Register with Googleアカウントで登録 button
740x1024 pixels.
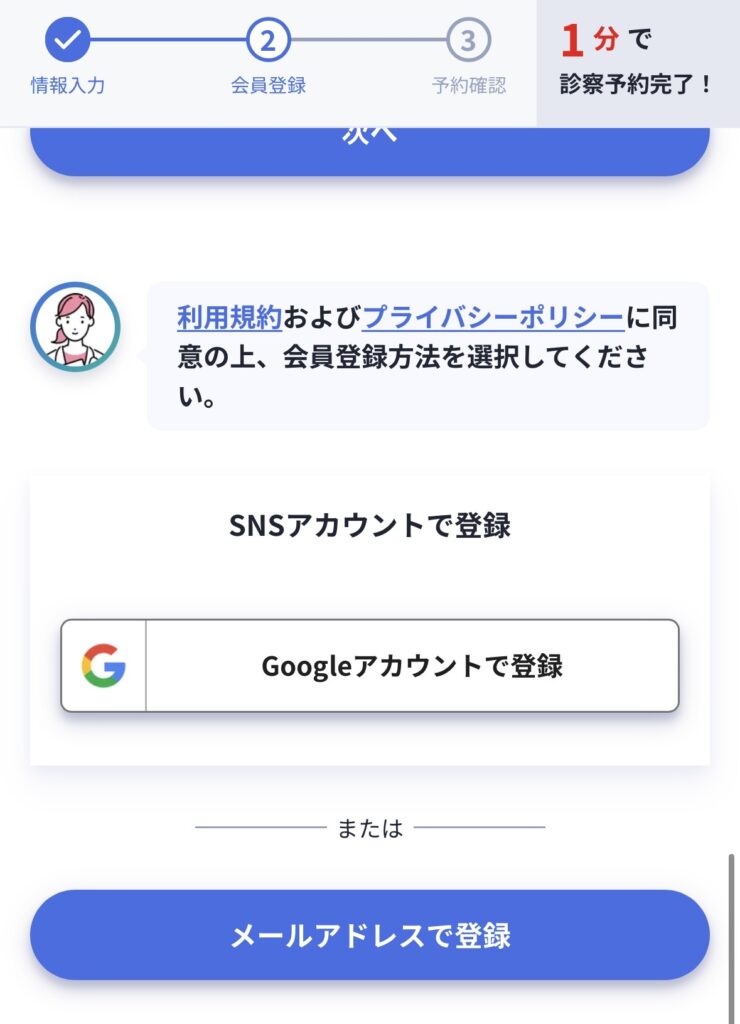point(370,666)
